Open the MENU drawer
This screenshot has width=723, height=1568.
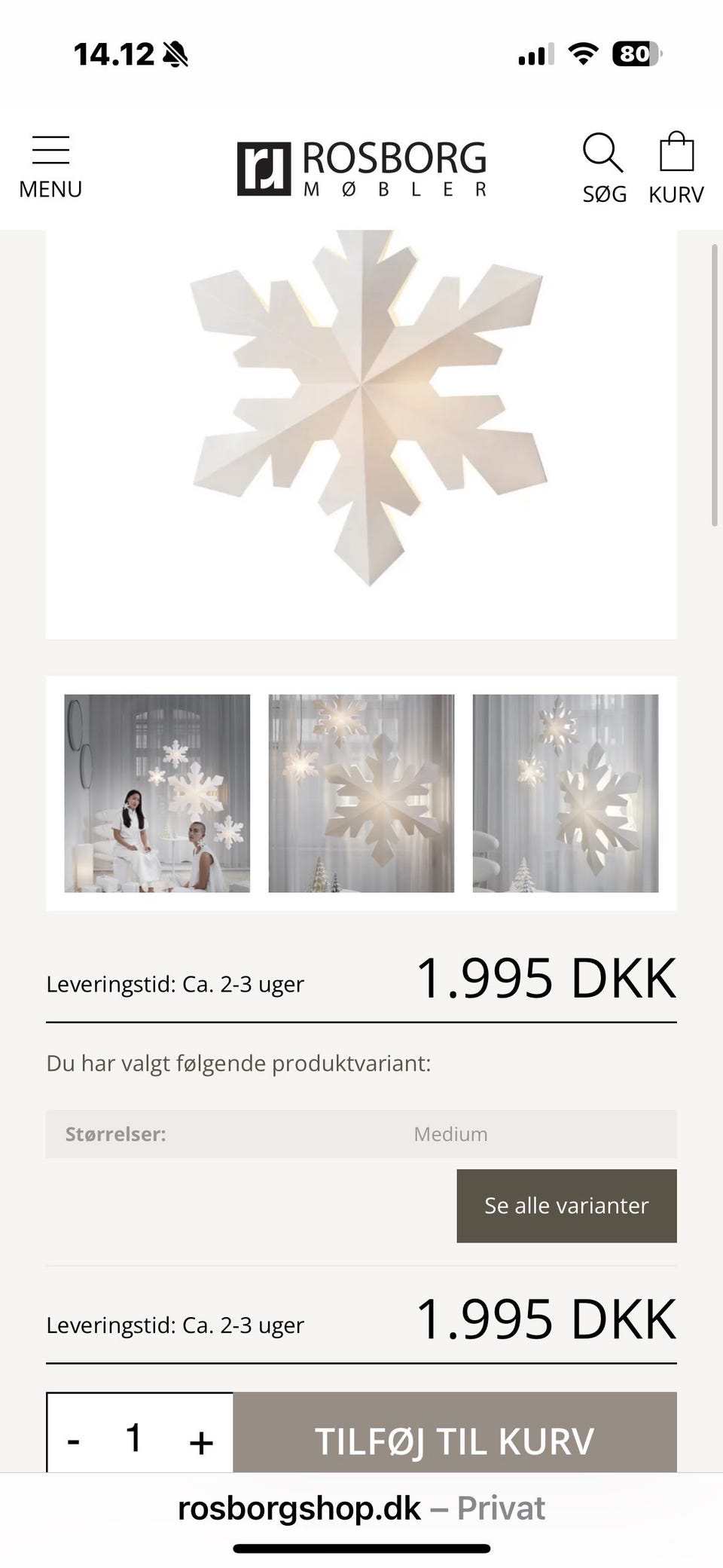[50, 167]
